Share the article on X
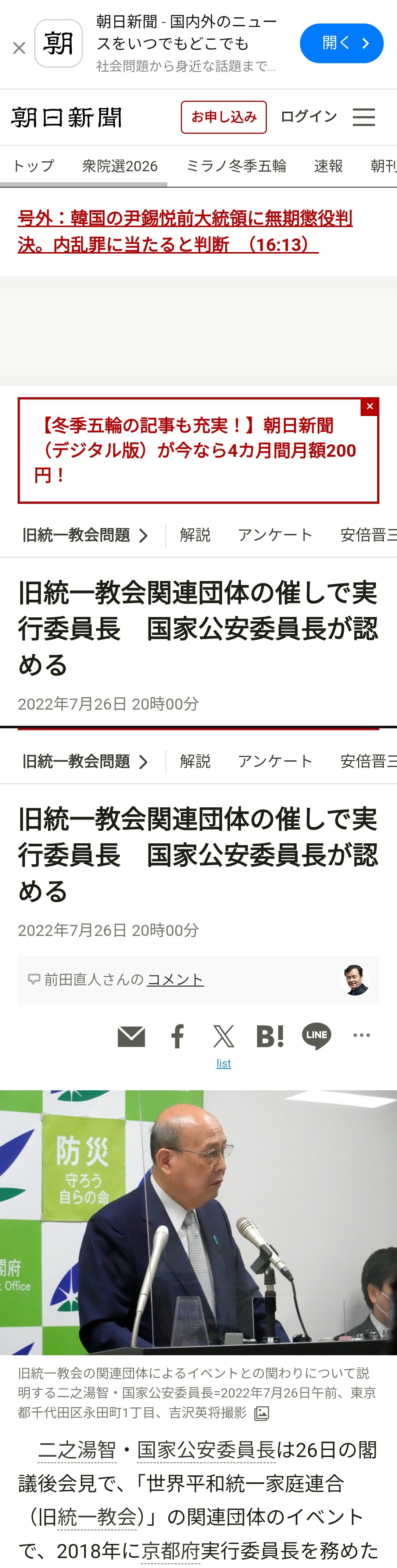This screenshot has width=397, height=1568. (223, 1036)
